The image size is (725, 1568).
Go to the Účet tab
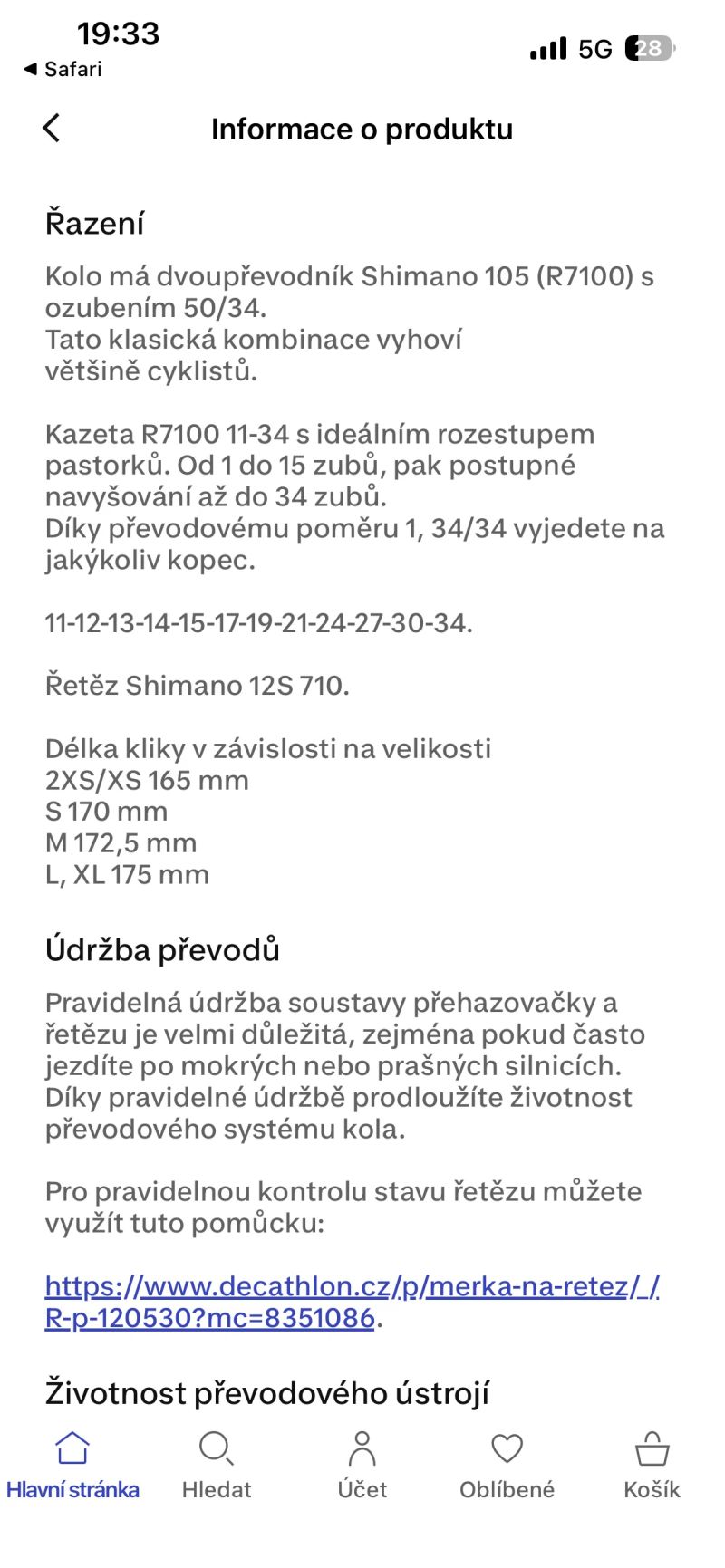pos(362,1466)
